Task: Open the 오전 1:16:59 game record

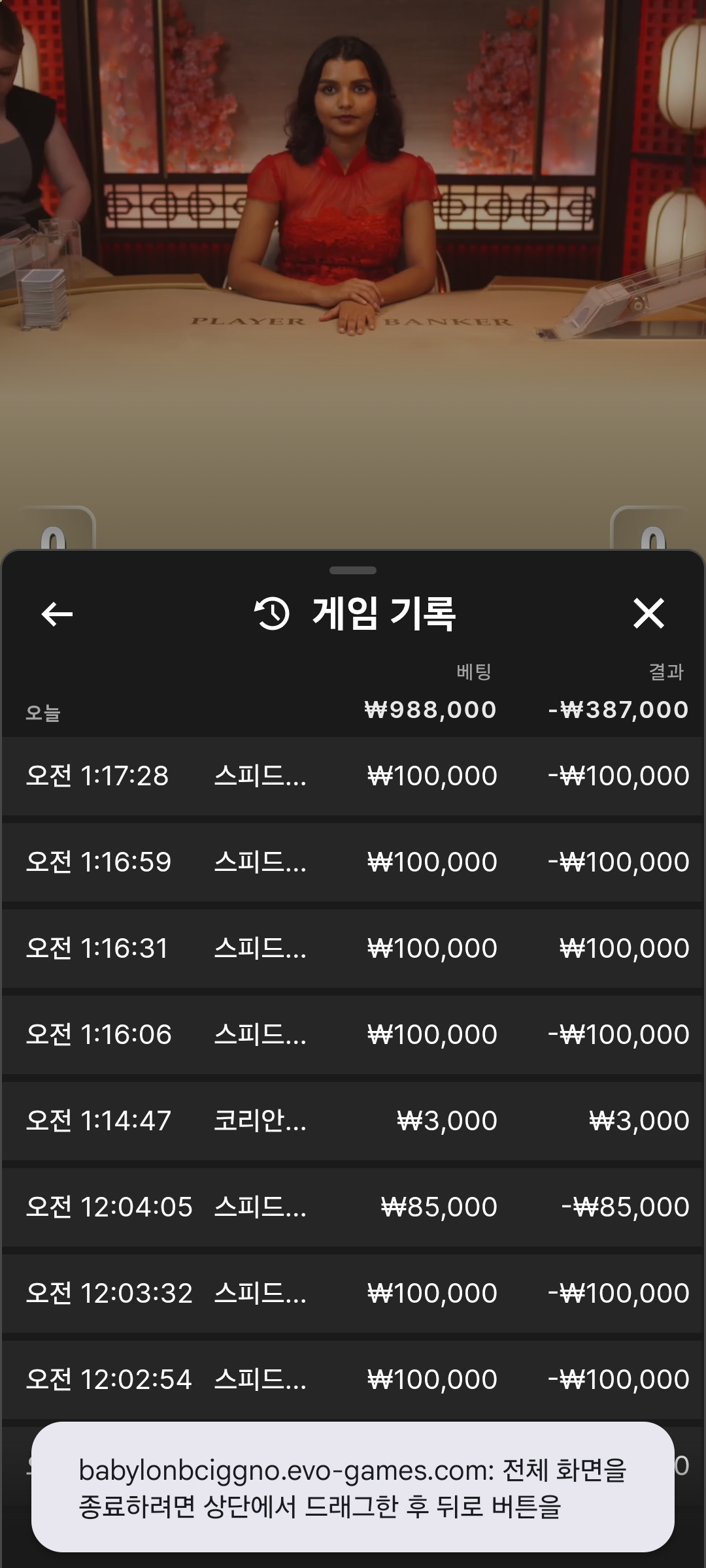Action: pyautogui.click(x=353, y=862)
